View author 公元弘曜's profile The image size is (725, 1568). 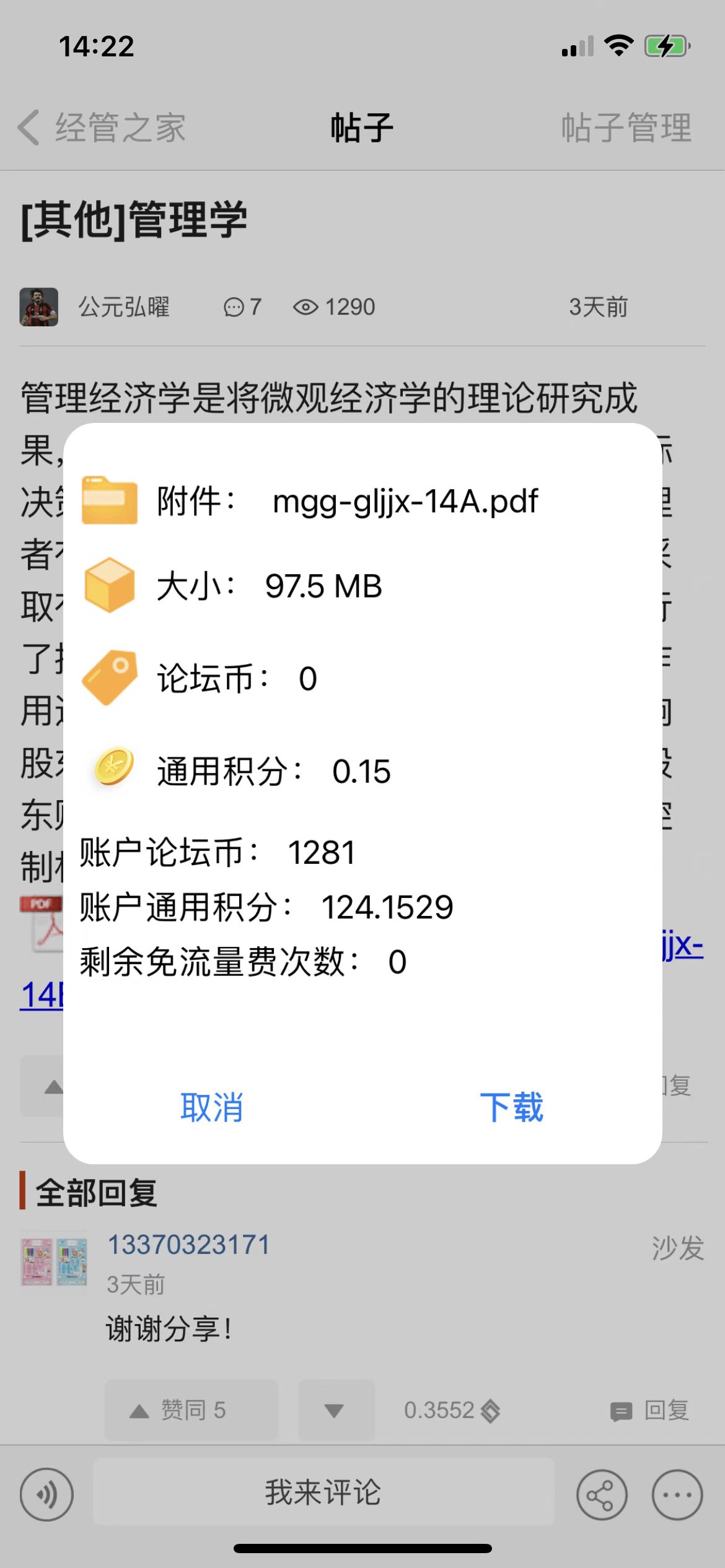click(x=123, y=307)
